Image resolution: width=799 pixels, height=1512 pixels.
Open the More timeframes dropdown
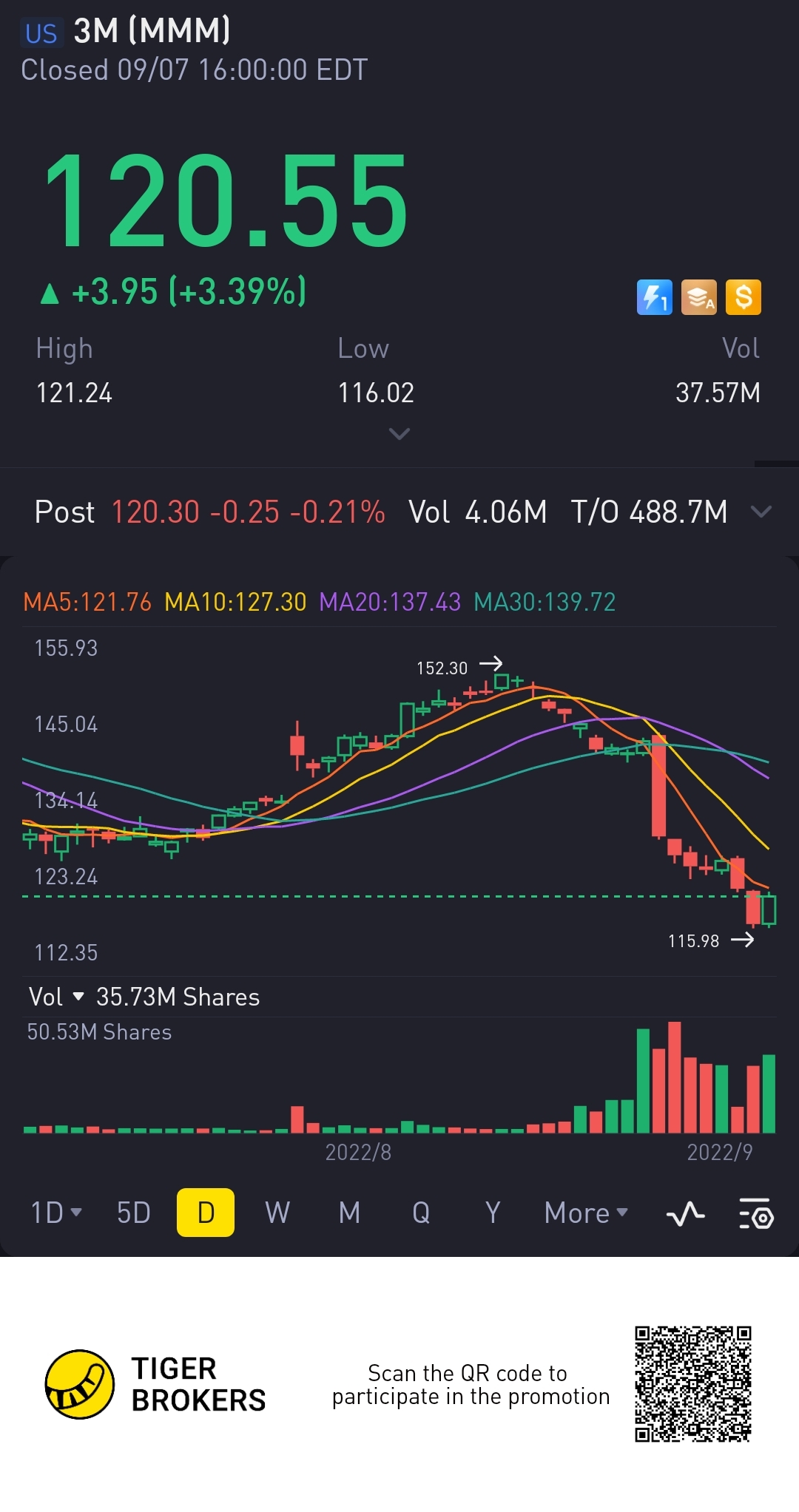click(x=586, y=1213)
